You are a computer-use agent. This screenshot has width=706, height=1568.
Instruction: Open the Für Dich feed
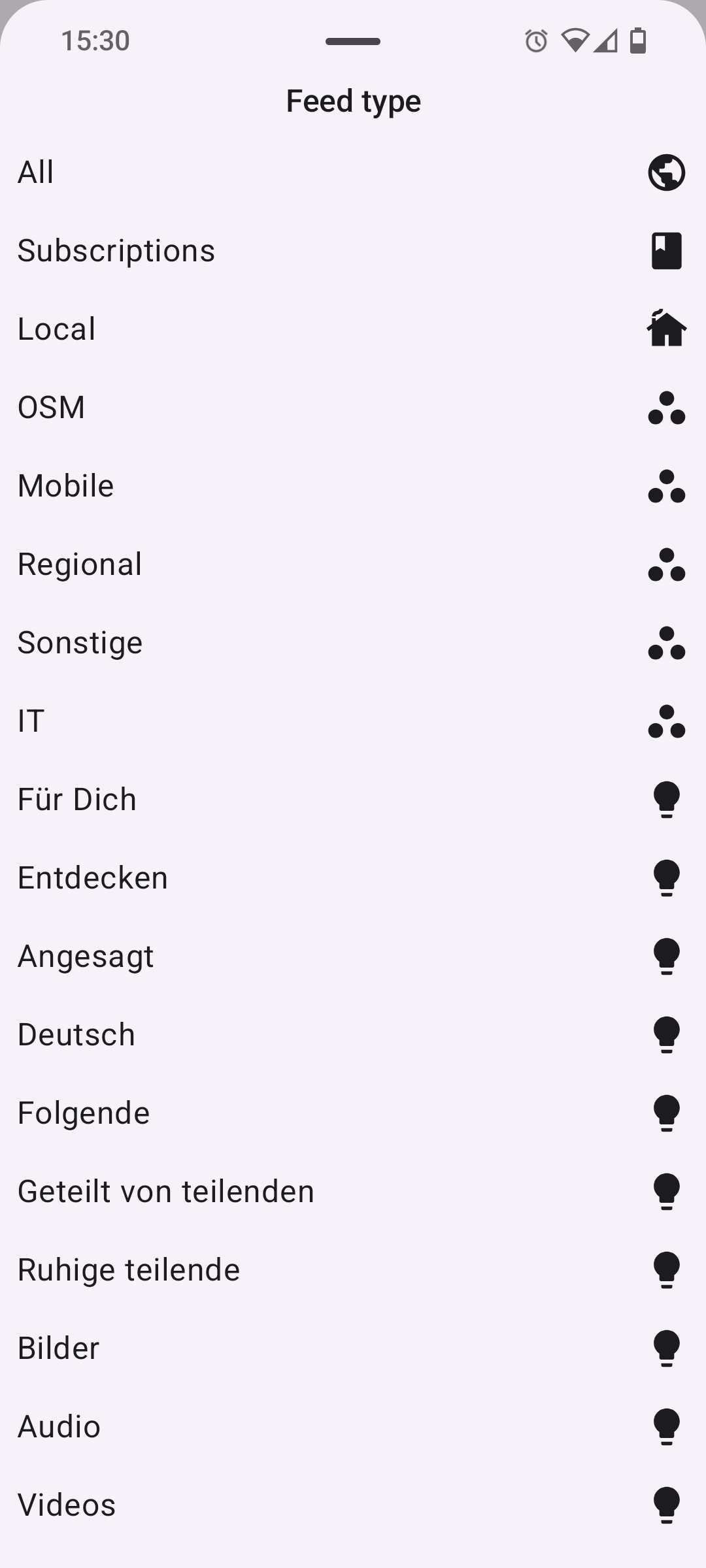(353, 800)
